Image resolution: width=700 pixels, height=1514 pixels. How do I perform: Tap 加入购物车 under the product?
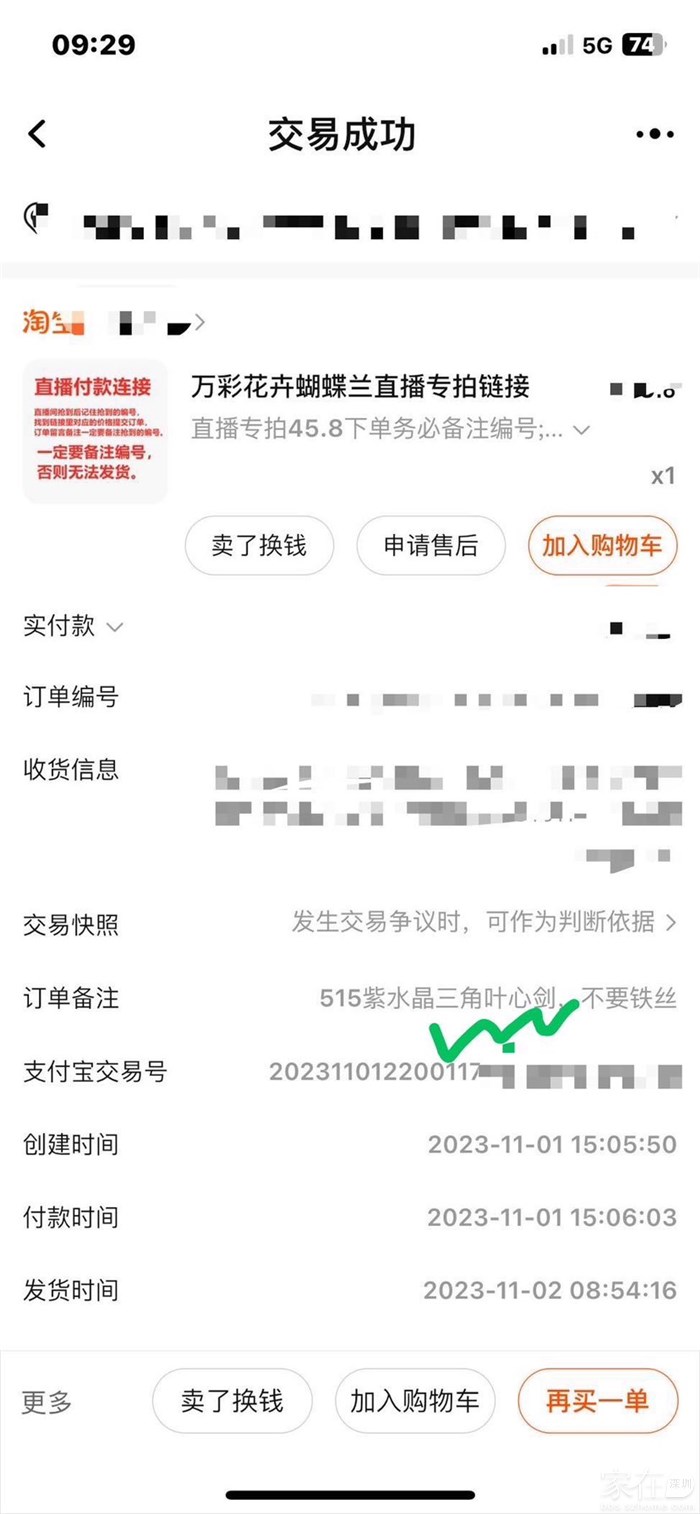[602, 546]
